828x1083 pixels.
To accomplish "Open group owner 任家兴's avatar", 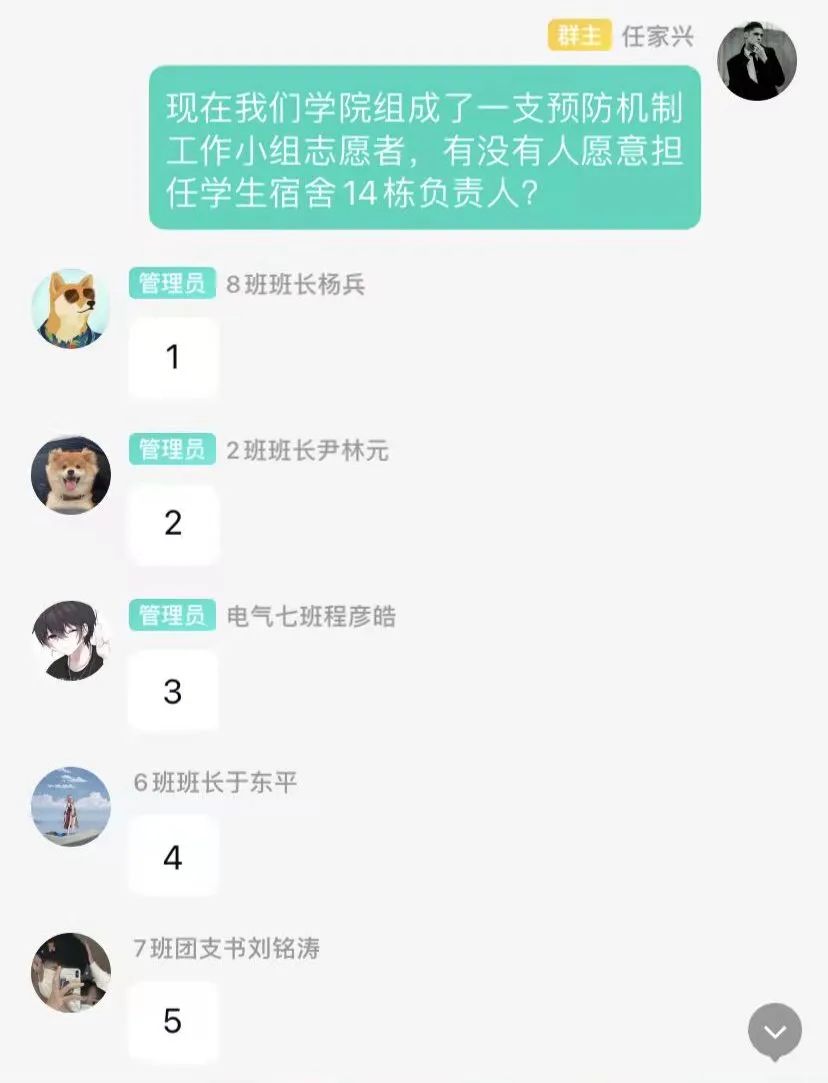I will 757,61.
